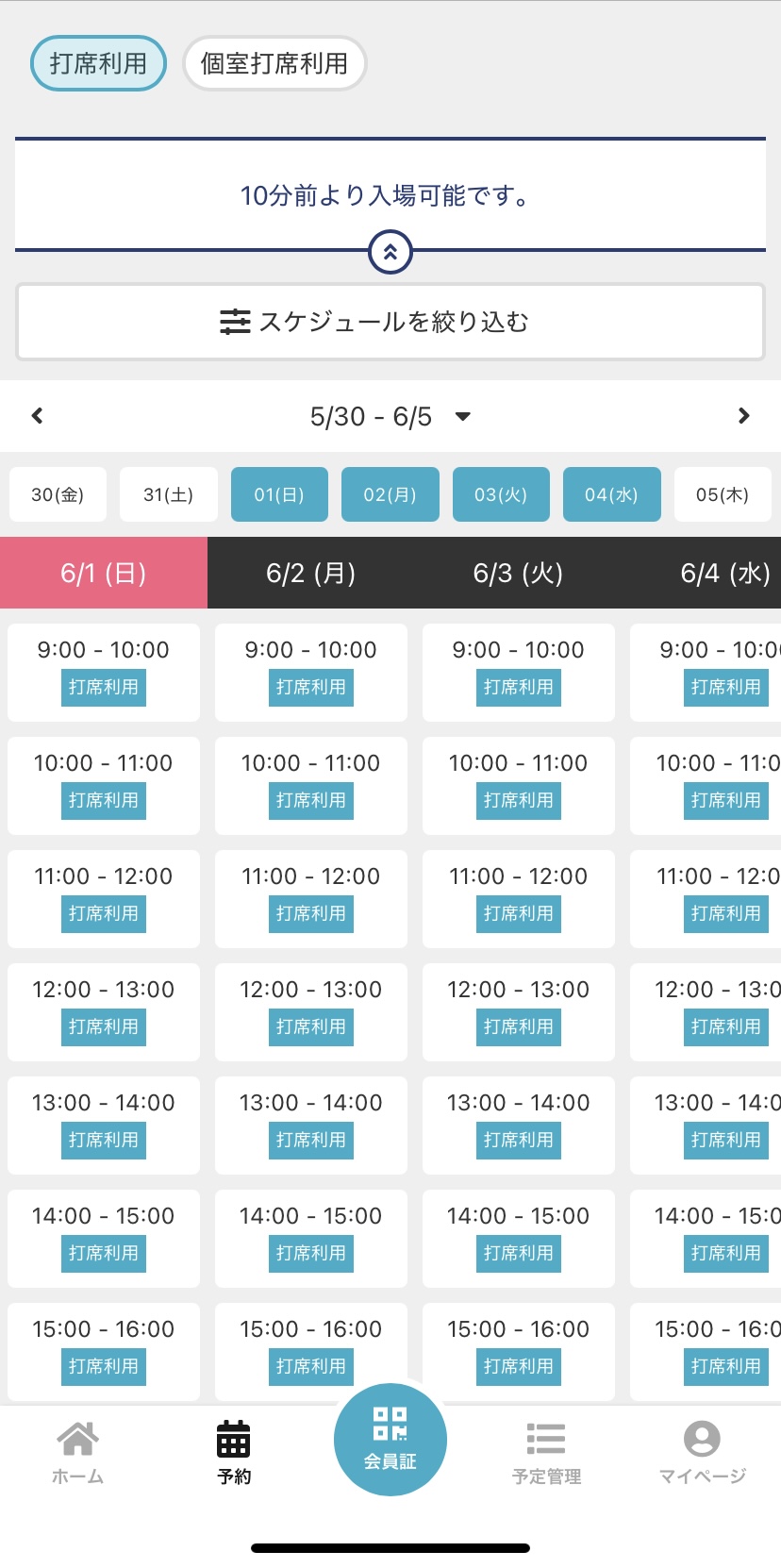
Task: Book the 9:00 - 10:00 slot on 6/1 (日)
Action: [104, 672]
